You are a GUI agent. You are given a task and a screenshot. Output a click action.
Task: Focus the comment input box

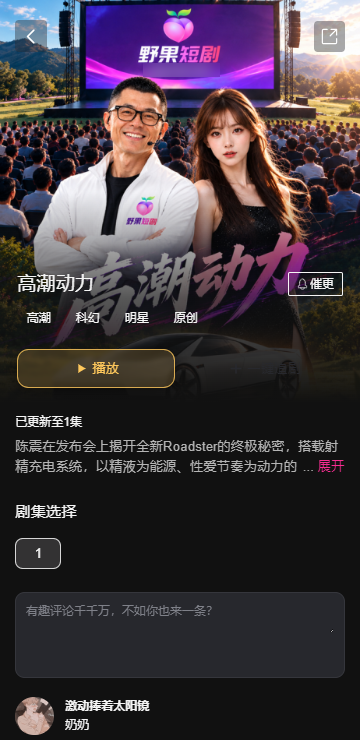click(x=180, y=635)
